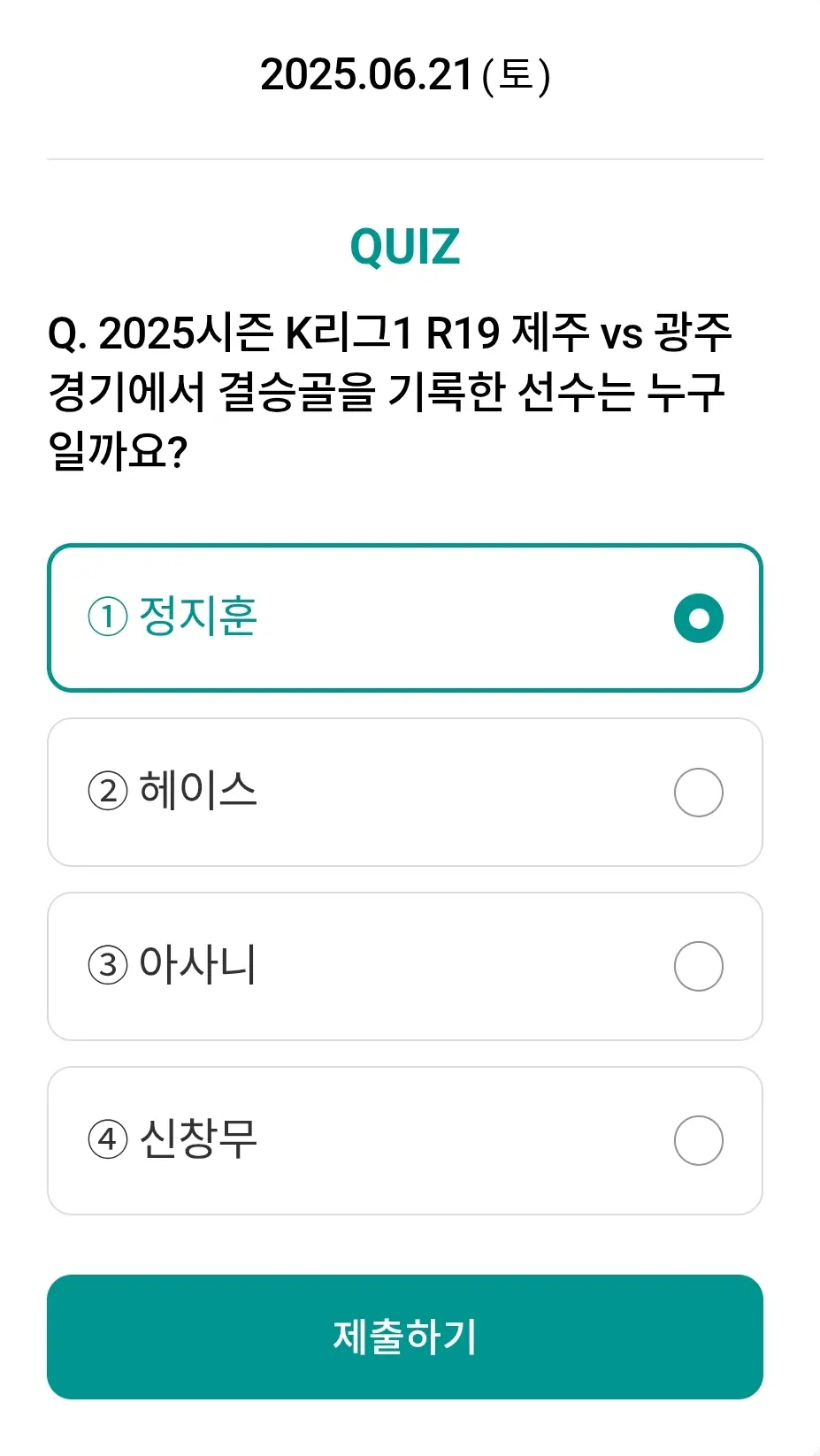The width and height of the screenshot is (820, 1456).
Task: Select the radio button next to ② 헤이스
Action: pyautogui.click(x=698, y=792)
